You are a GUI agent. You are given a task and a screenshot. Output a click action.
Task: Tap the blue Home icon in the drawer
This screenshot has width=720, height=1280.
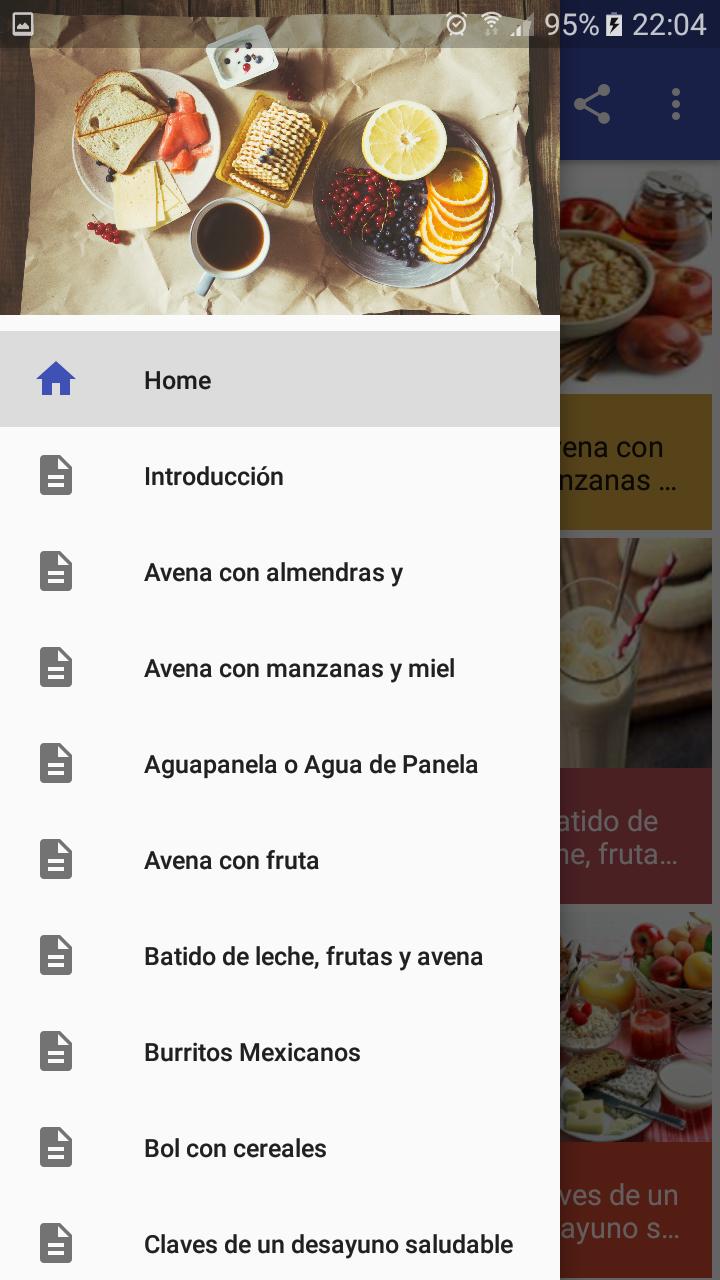[x=58, y=379]
